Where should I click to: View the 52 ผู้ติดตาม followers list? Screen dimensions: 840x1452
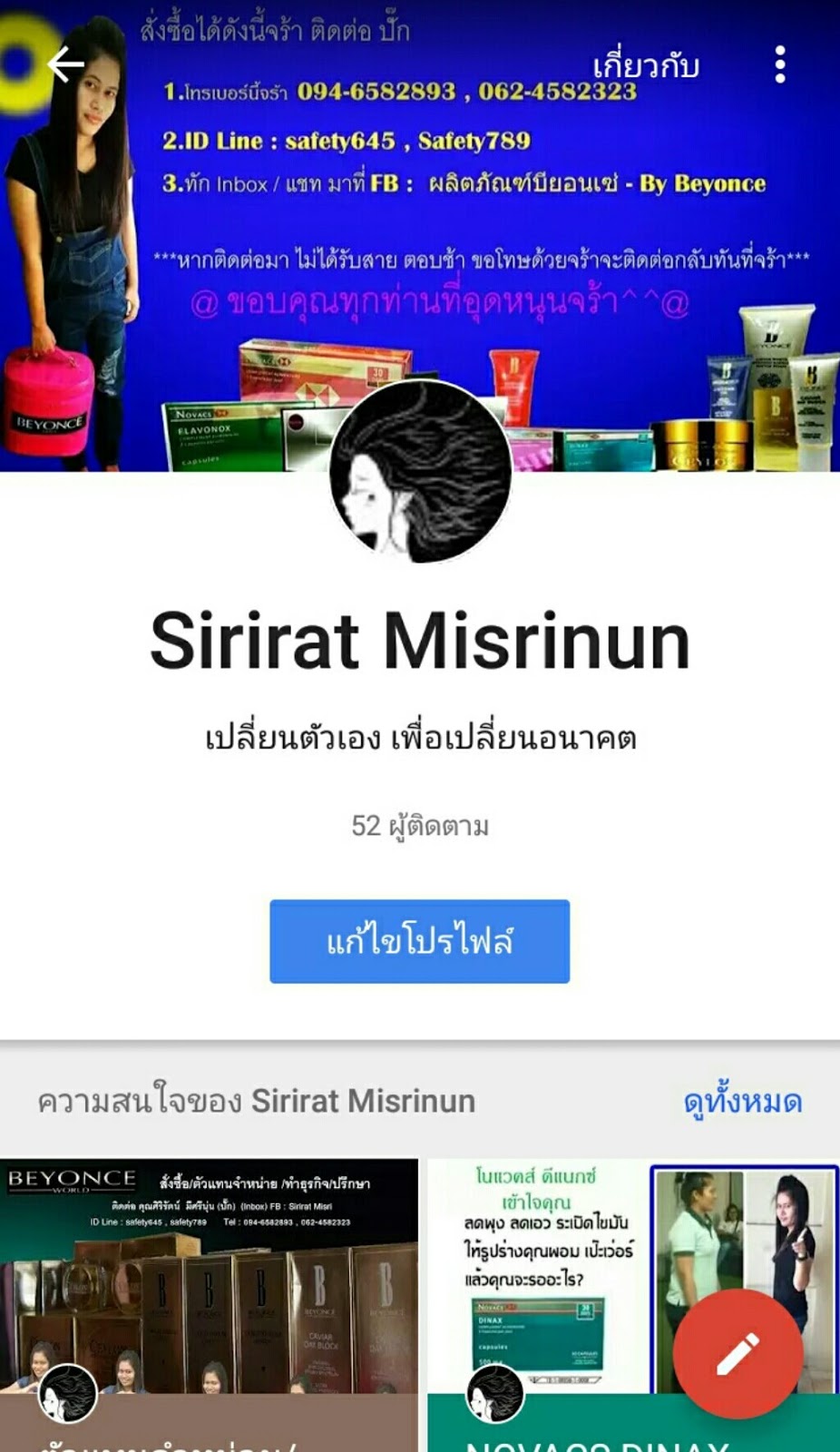click(420, 826)
